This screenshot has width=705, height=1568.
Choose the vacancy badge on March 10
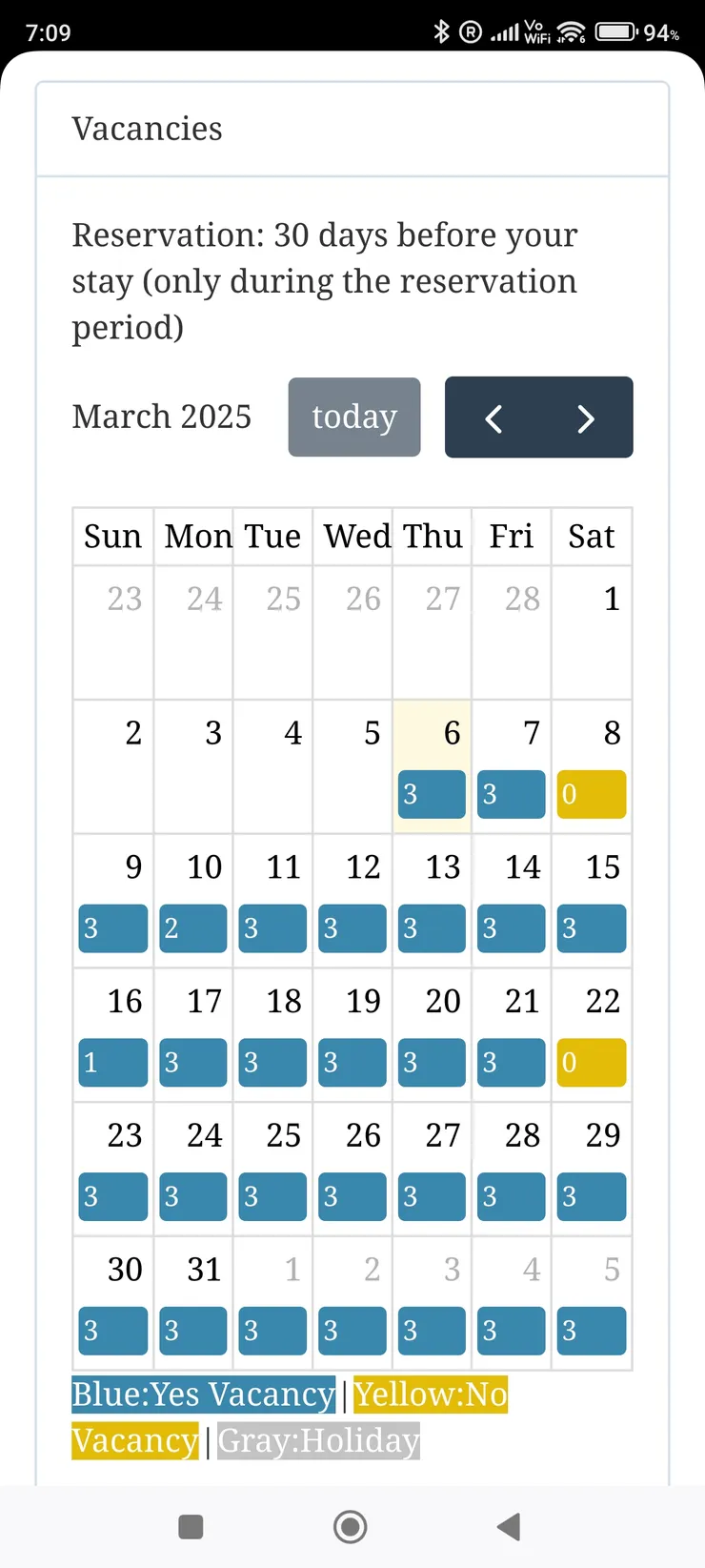(x=193, y=928)
